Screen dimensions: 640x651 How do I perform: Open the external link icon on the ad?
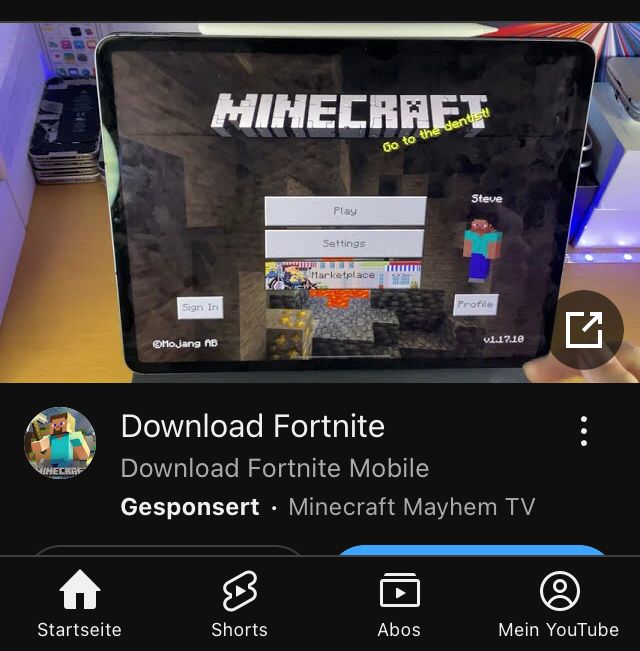coord(585,330)
